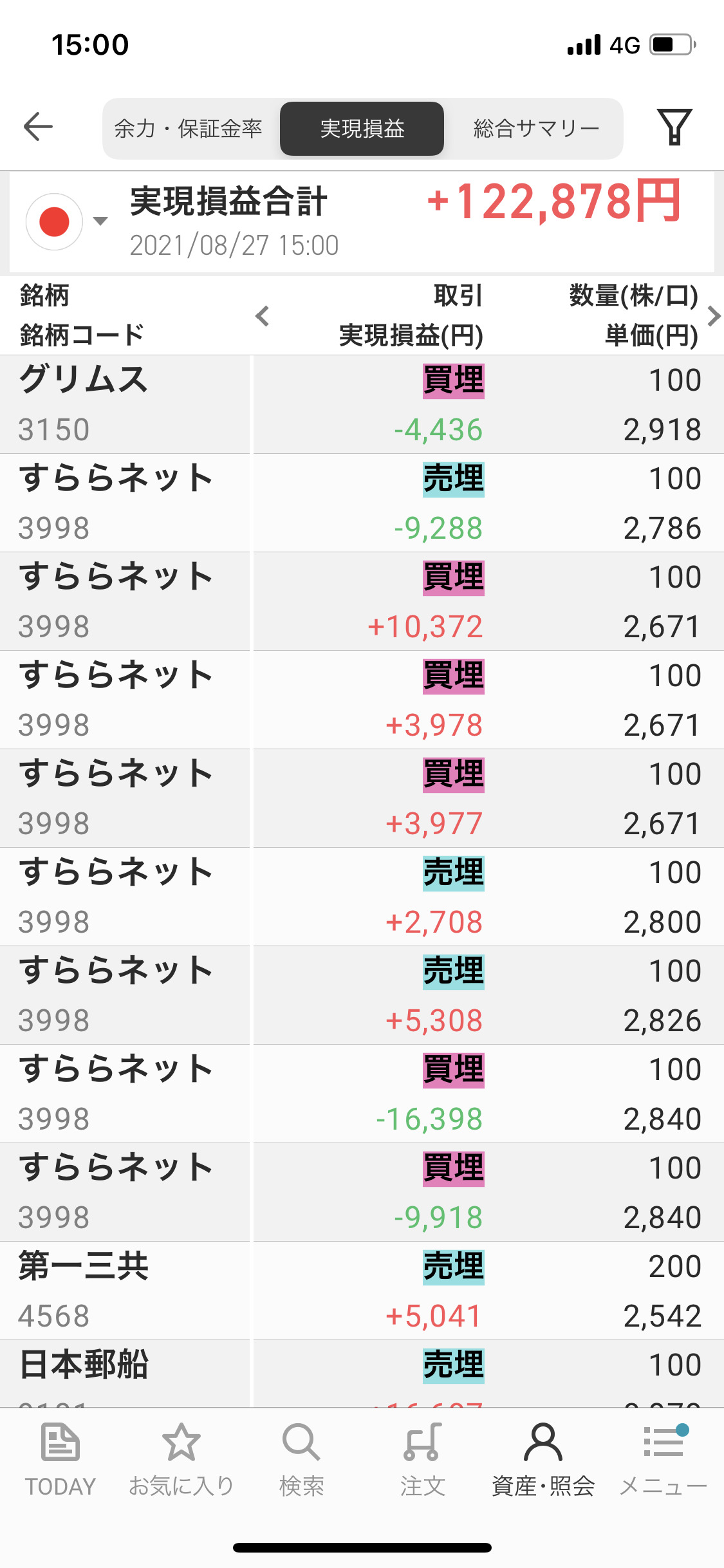724x1568 pixels.
Task: Open the すららネット row with -16,398
Action: pos(362,1094)
